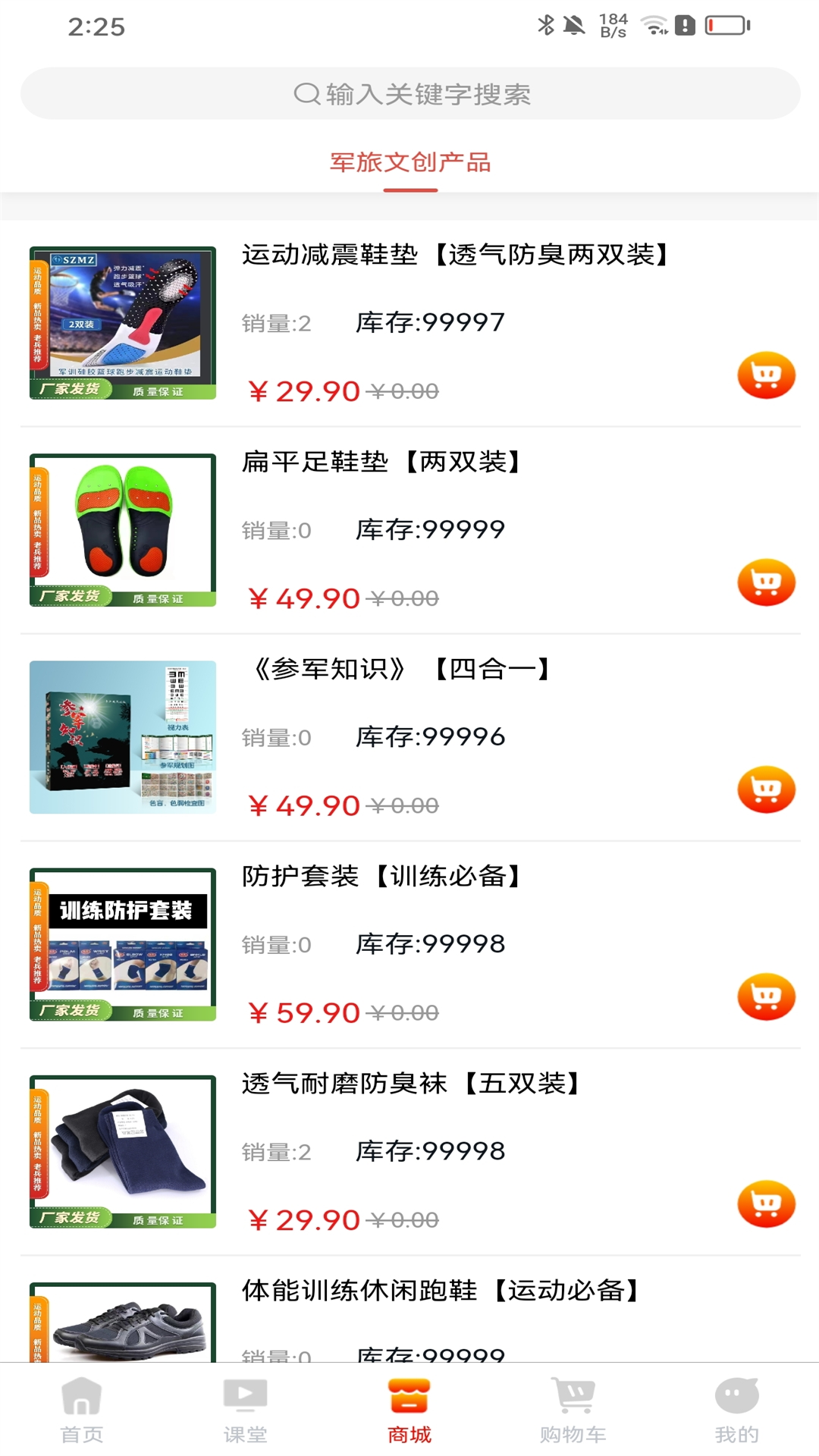819x1456 pixels.
Task: Tap the cart icon beside 扁平足鞋垫
Action: (767, 581)
